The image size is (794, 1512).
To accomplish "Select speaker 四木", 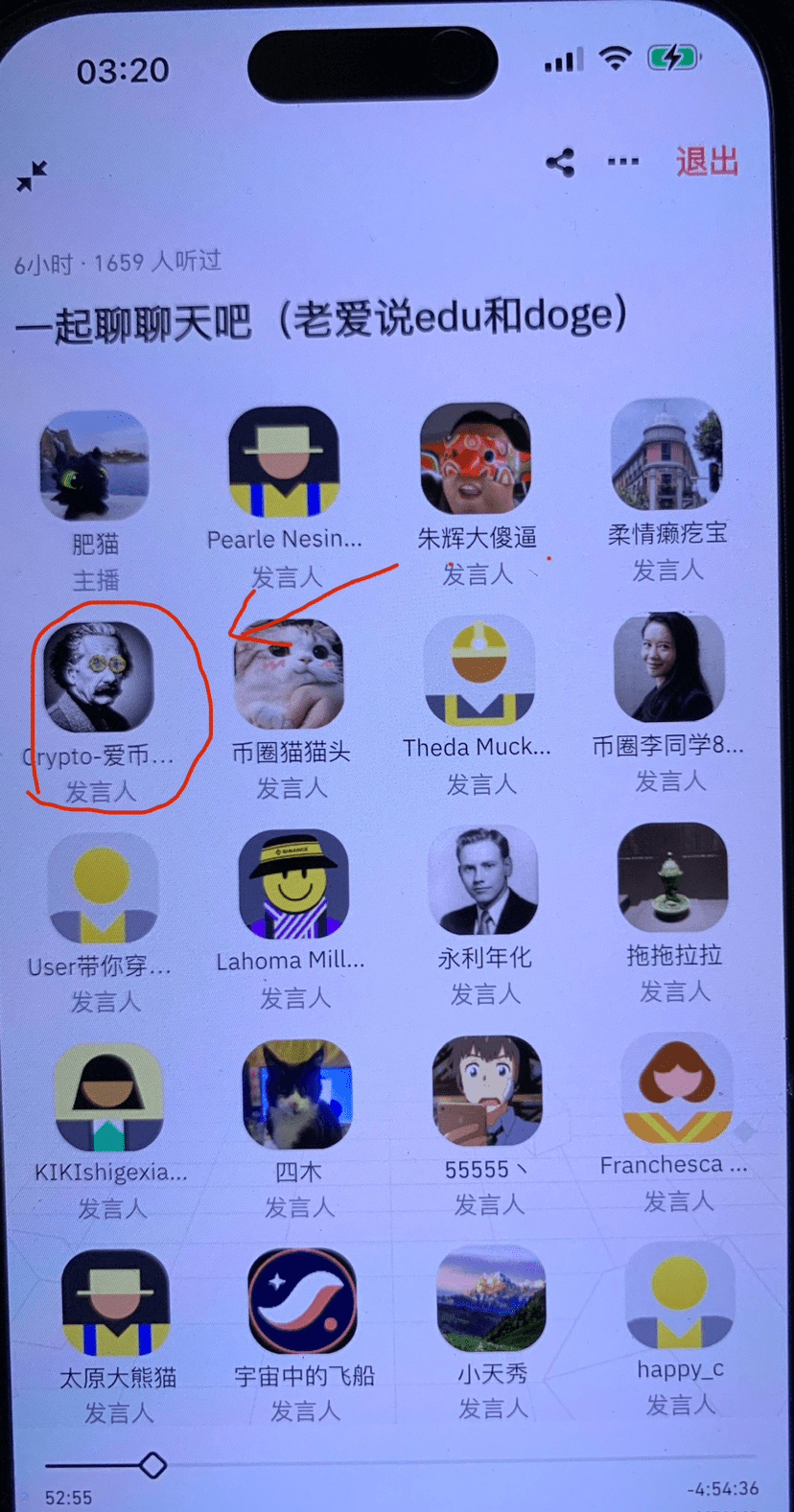I will coord(297,1095).
